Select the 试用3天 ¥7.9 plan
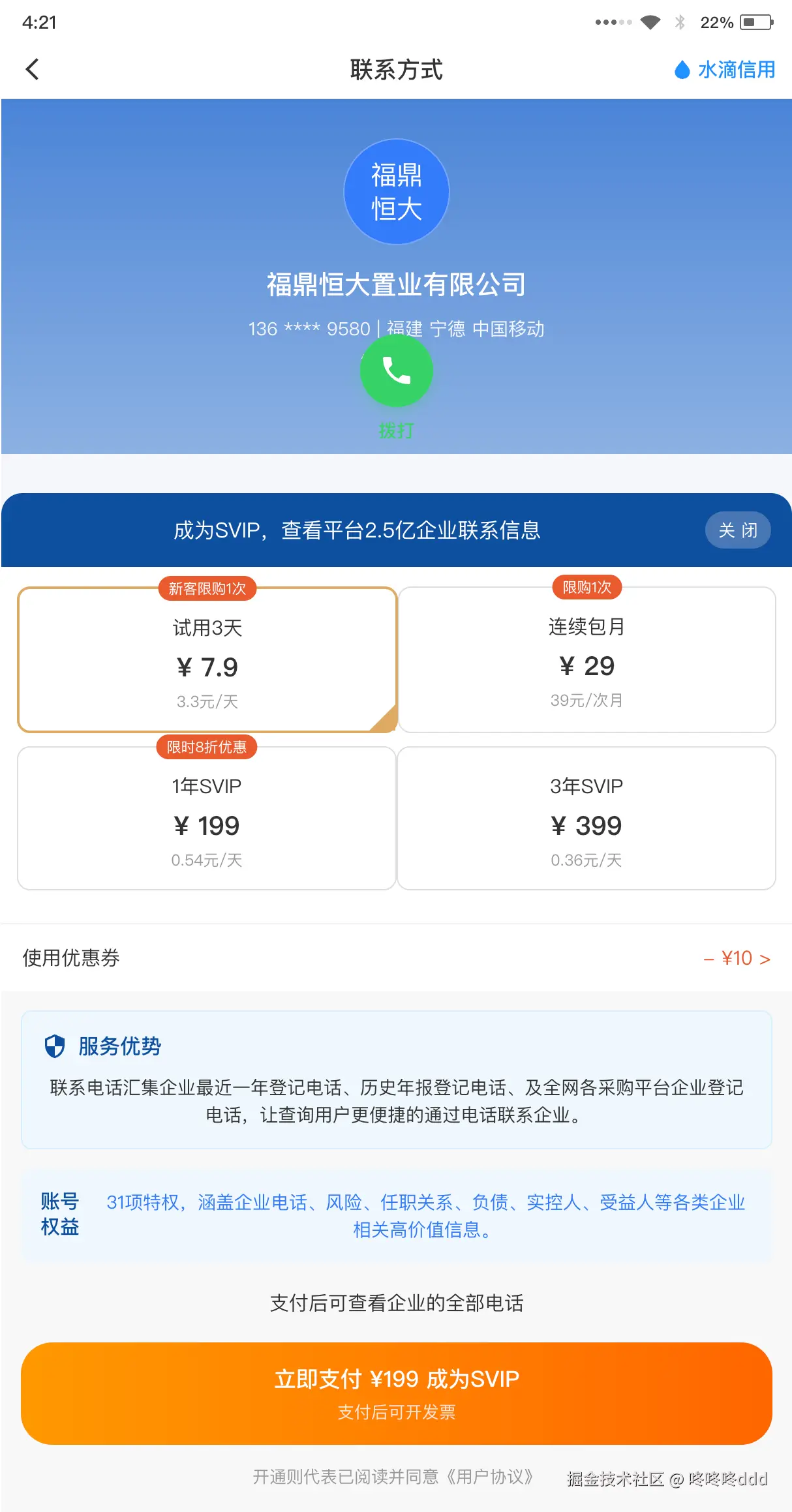792x1512 pixels. click(207, 660)
